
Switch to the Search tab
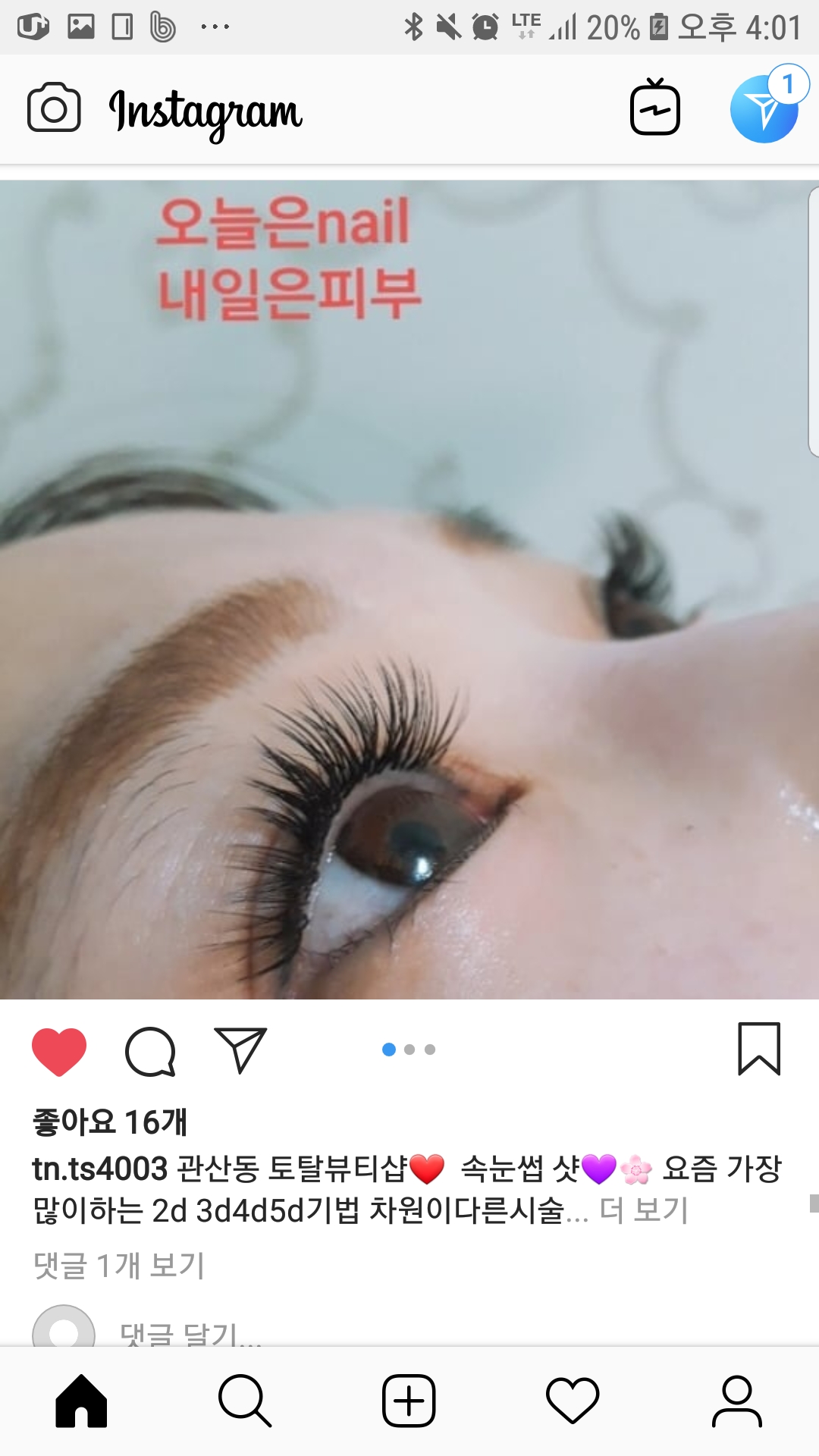[x=245, y=1401]
